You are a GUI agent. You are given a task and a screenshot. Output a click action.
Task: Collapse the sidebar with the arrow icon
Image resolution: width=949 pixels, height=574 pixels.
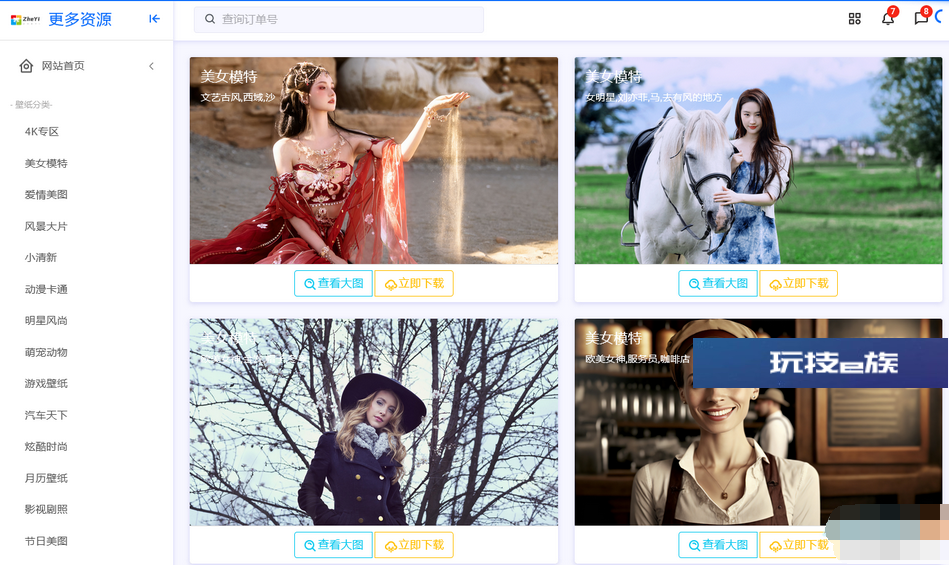pyautogui.click(x=154, y=18)
